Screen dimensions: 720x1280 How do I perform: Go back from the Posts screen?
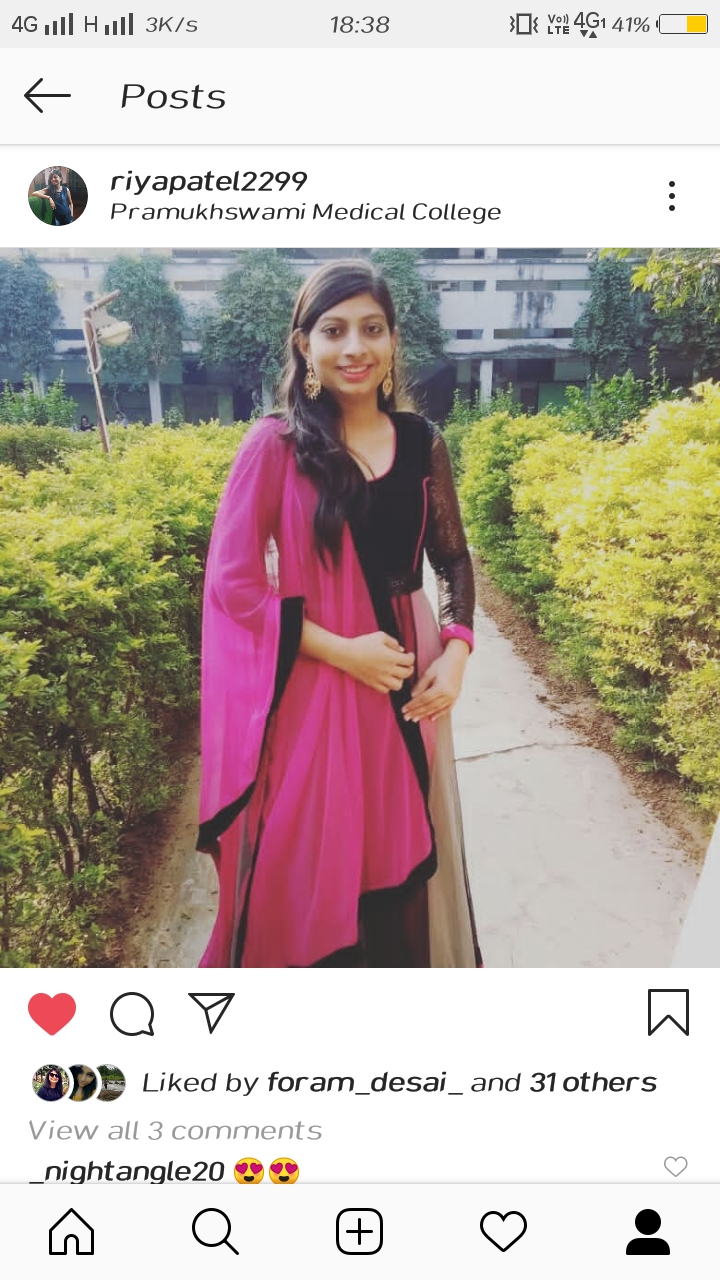point(47,96)
